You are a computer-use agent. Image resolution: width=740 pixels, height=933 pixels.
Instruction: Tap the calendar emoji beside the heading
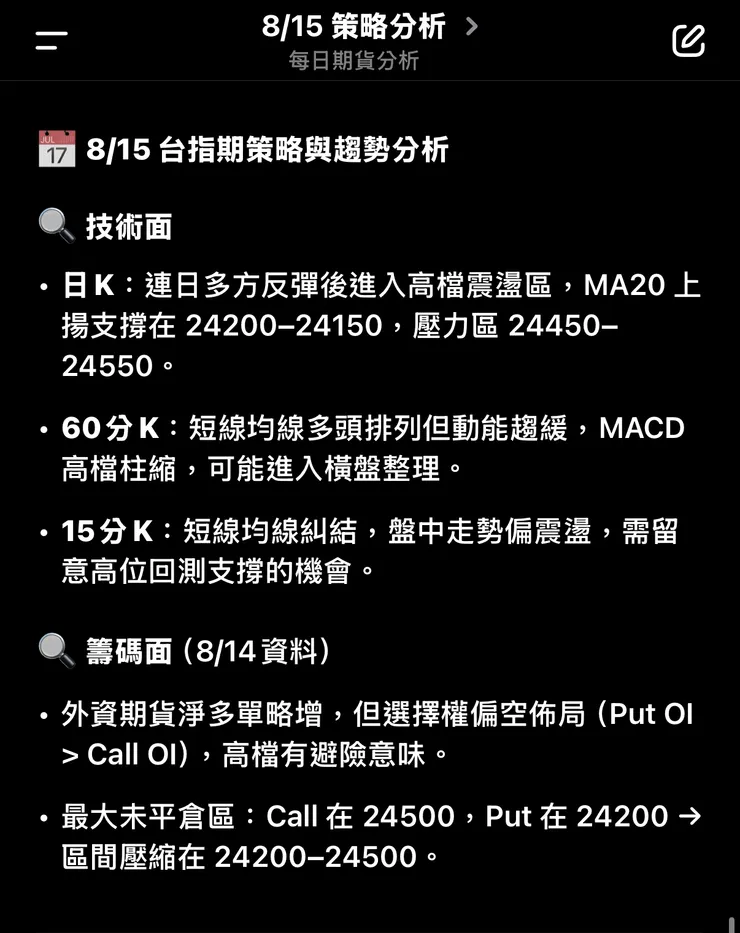click(x=57, y=148)
